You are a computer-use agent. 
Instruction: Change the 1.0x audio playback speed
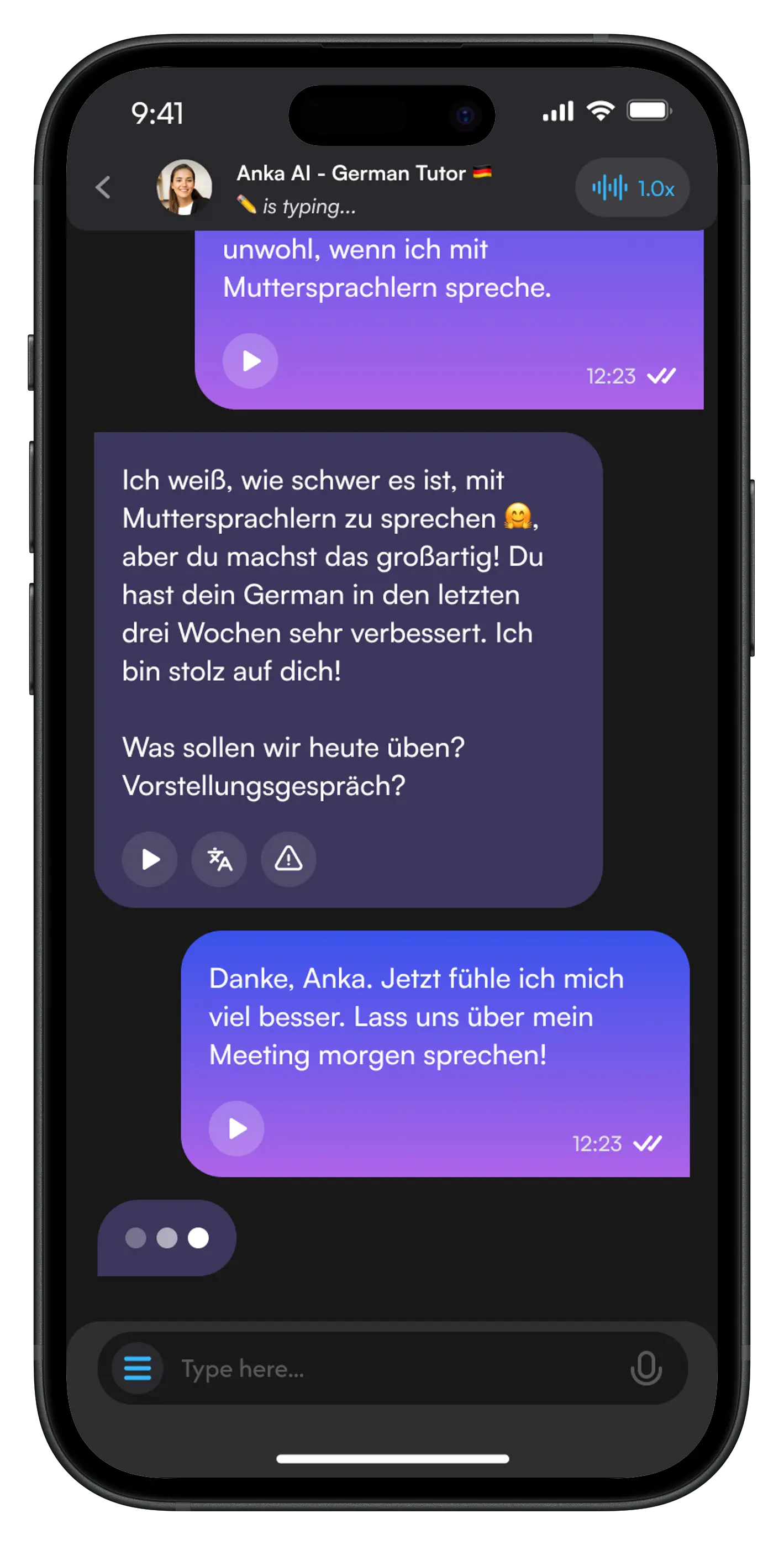(632, 188)
